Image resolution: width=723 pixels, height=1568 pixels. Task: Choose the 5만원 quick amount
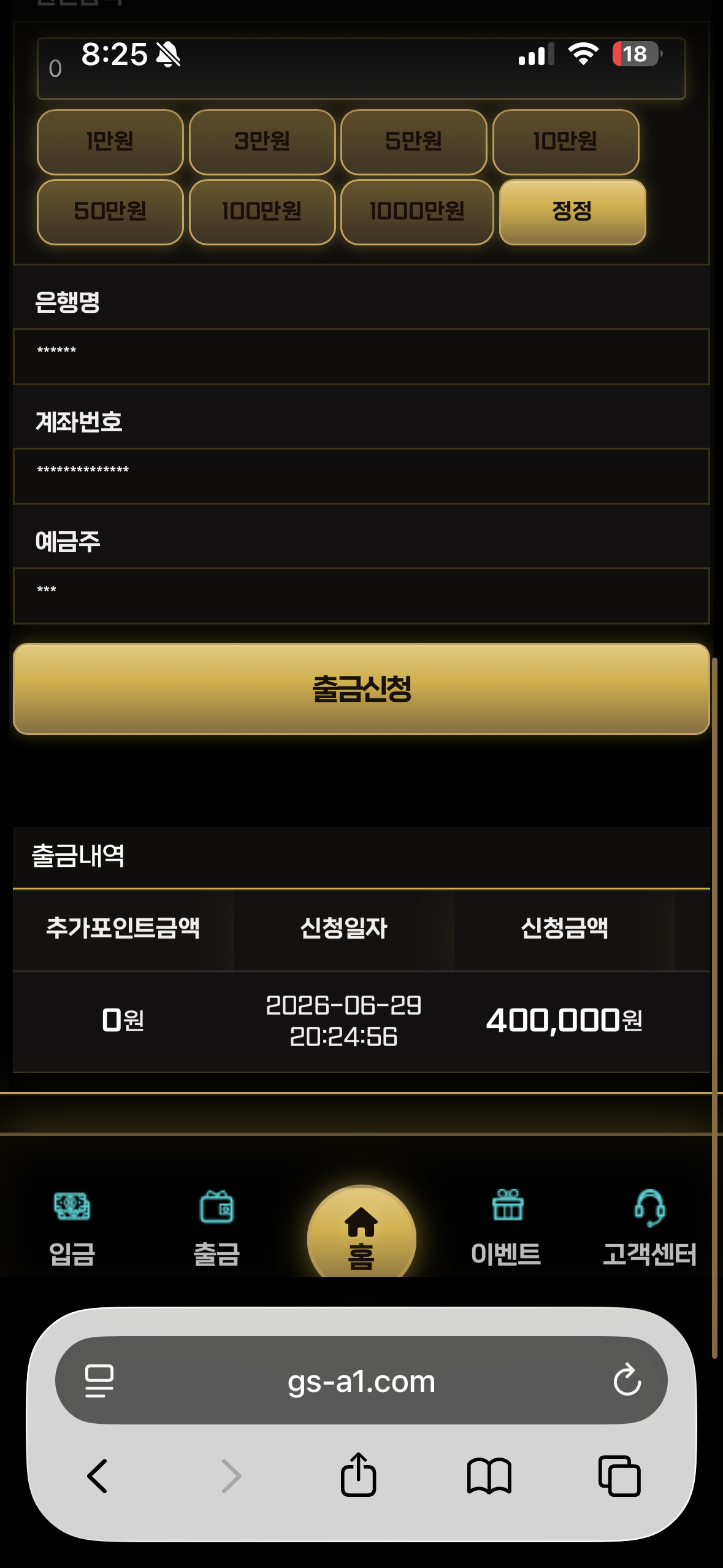[x=414, y=142]
